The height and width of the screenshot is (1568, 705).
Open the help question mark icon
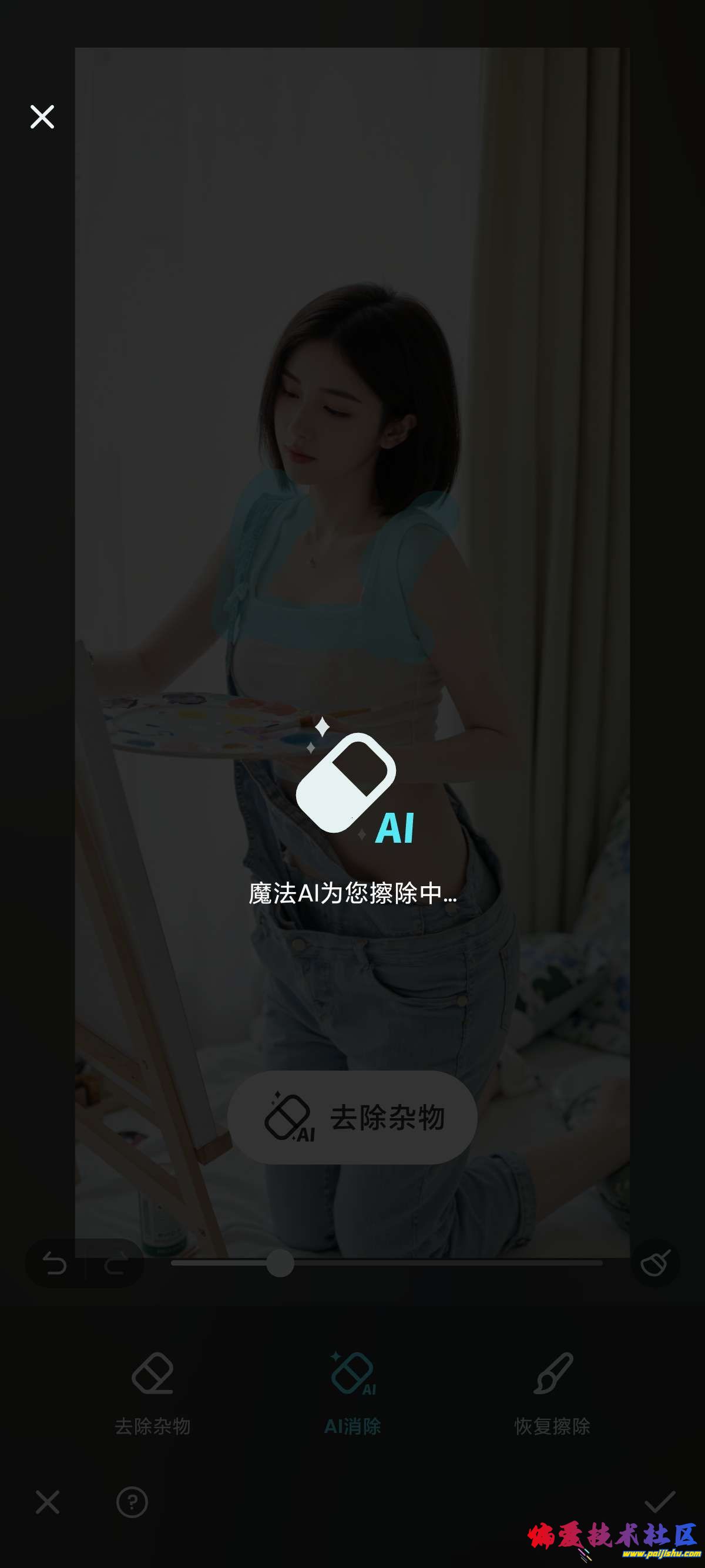coord(133,1503)
